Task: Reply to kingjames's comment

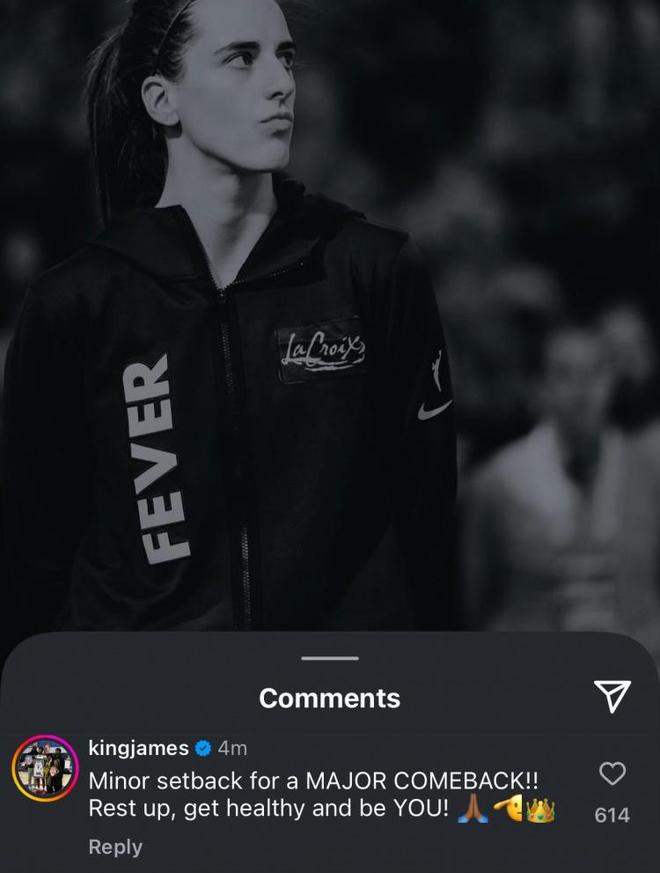Action: pyautogui.click(x=115, y=847)
